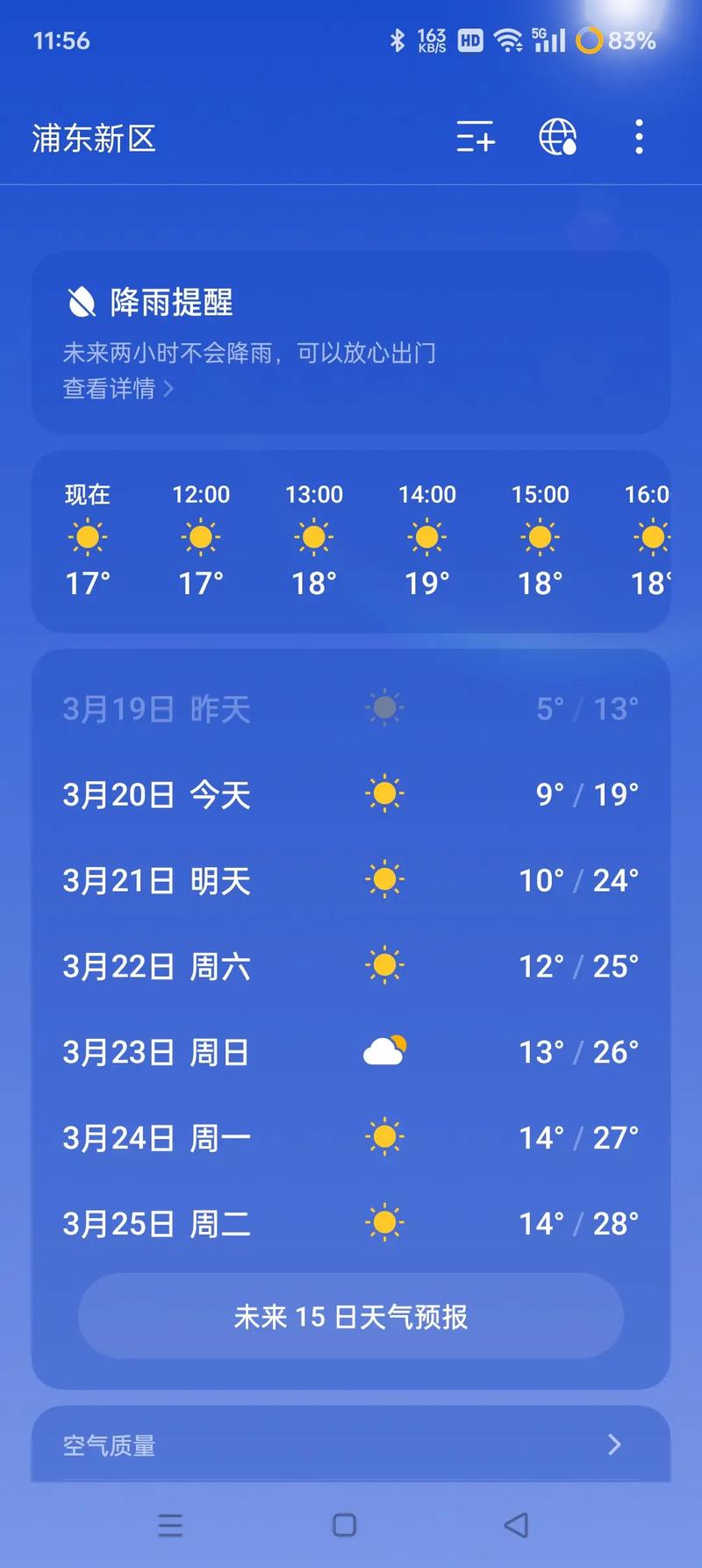Image resolution: width=702 pixels, height=1568 pixels.
Task: Tap the rain reminder droplet icon
Action: [80, 301]
